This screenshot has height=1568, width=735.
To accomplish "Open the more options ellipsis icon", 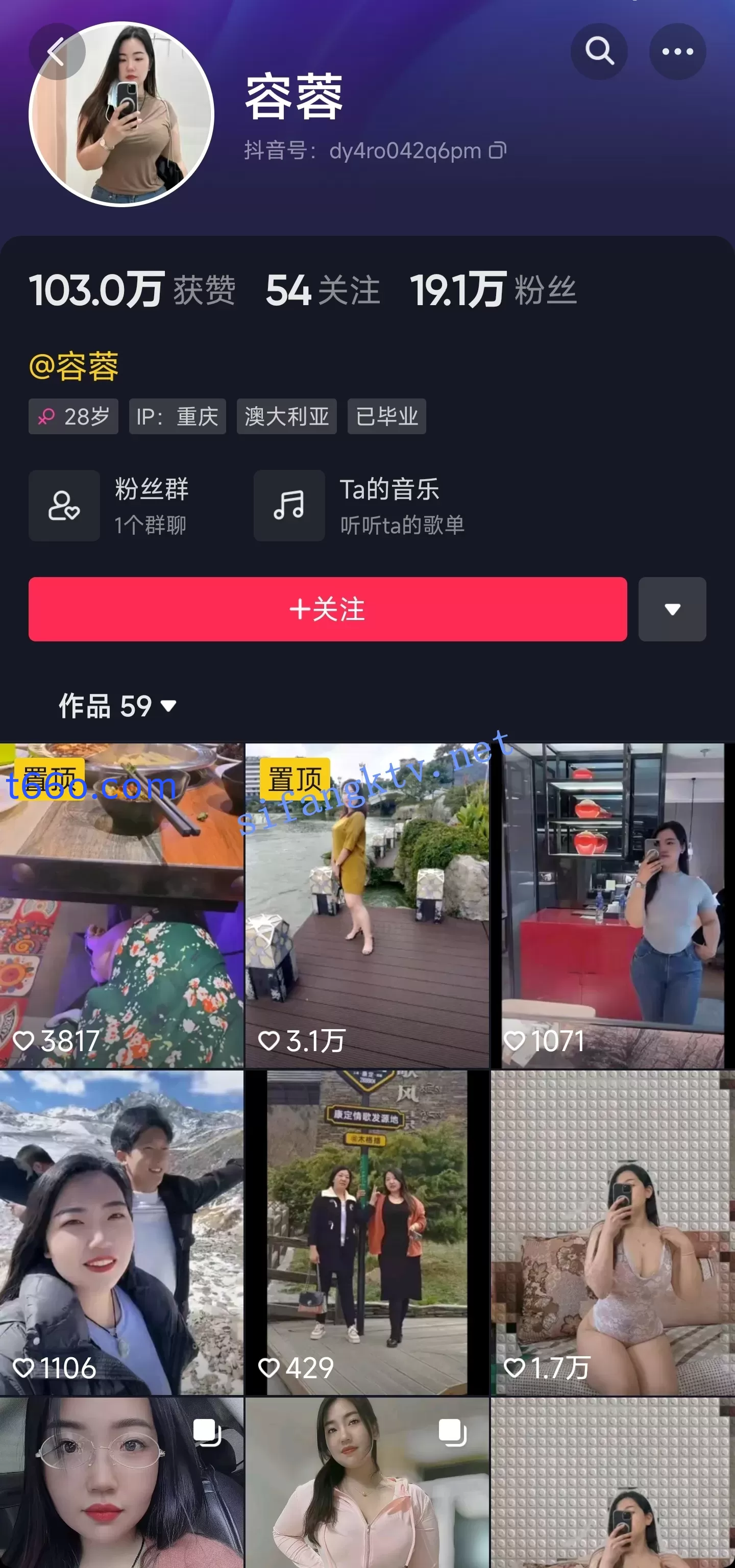I will [x=678, y=51].
